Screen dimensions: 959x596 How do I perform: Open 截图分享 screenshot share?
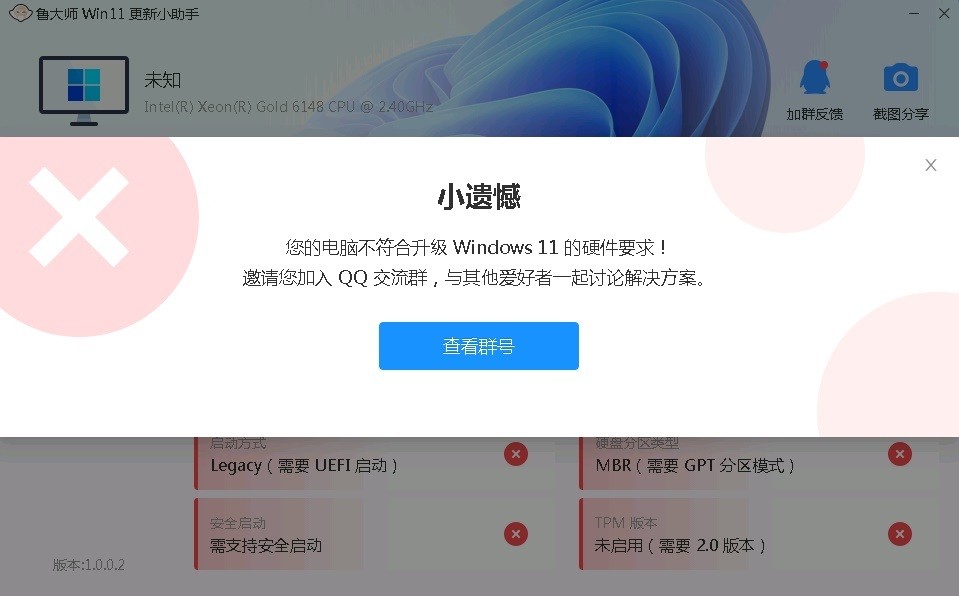[x=900, y=90]
